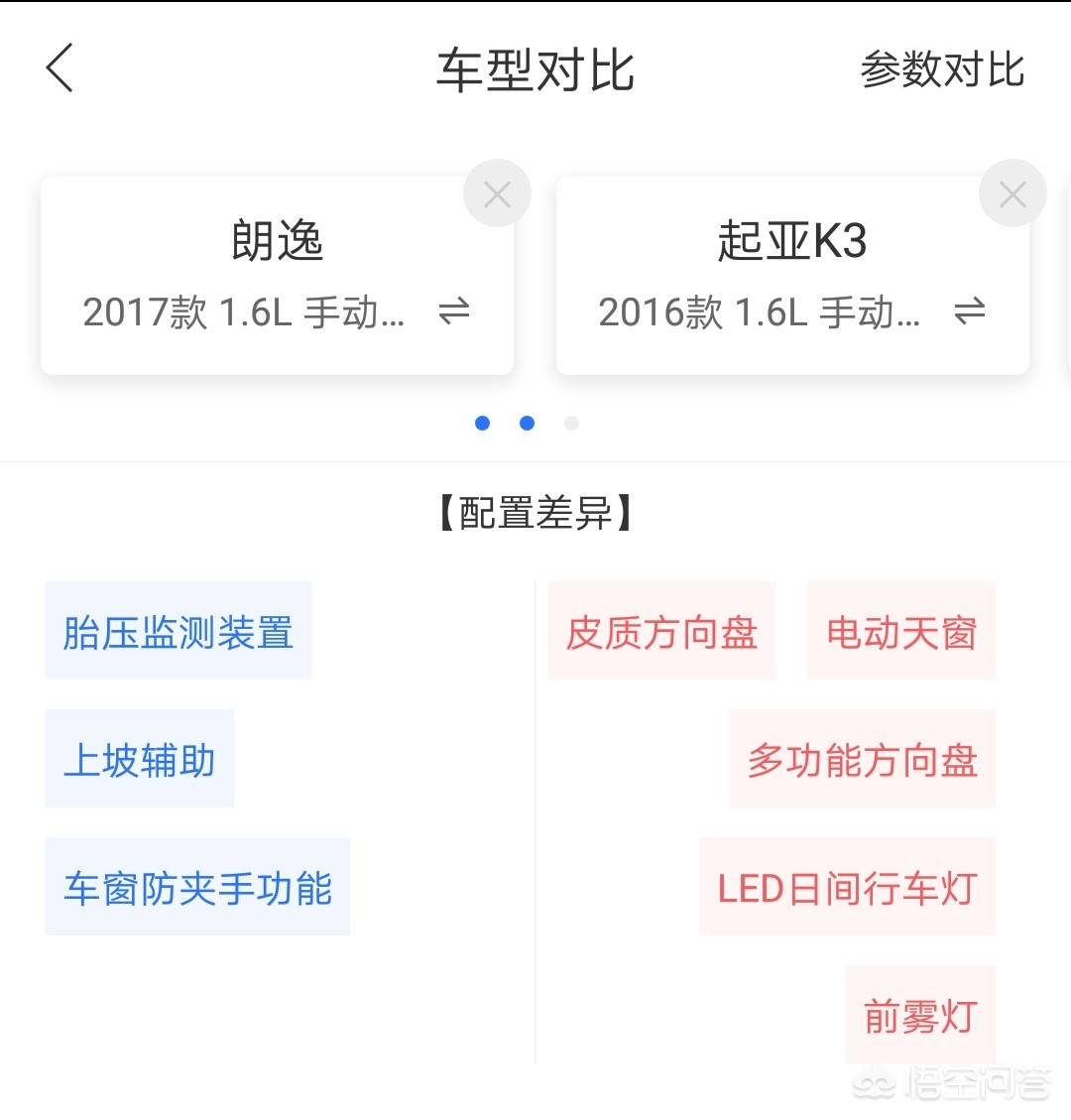The image size is (1071, 1120).
Task: Select the 车型对比 title tab
Action: pos(535,69)
